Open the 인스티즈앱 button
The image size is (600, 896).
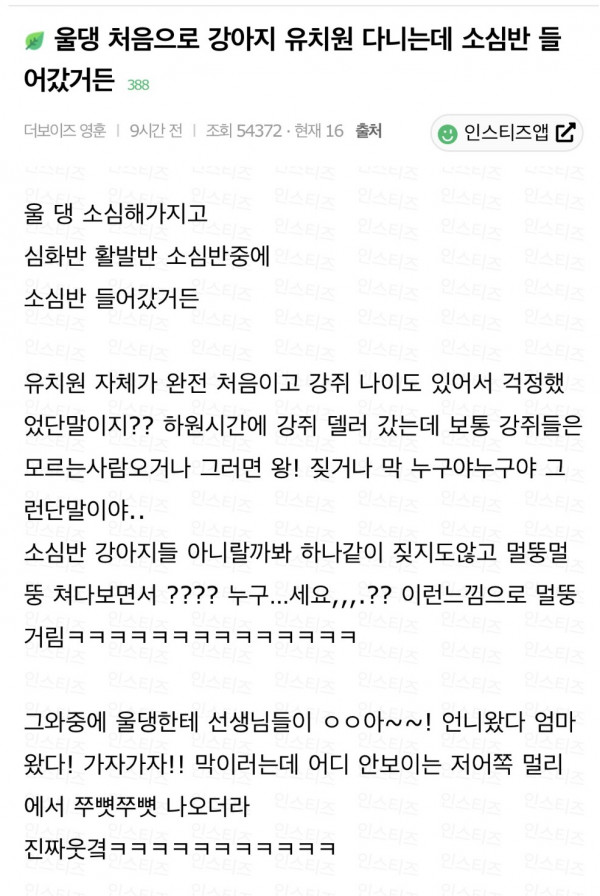507,132
